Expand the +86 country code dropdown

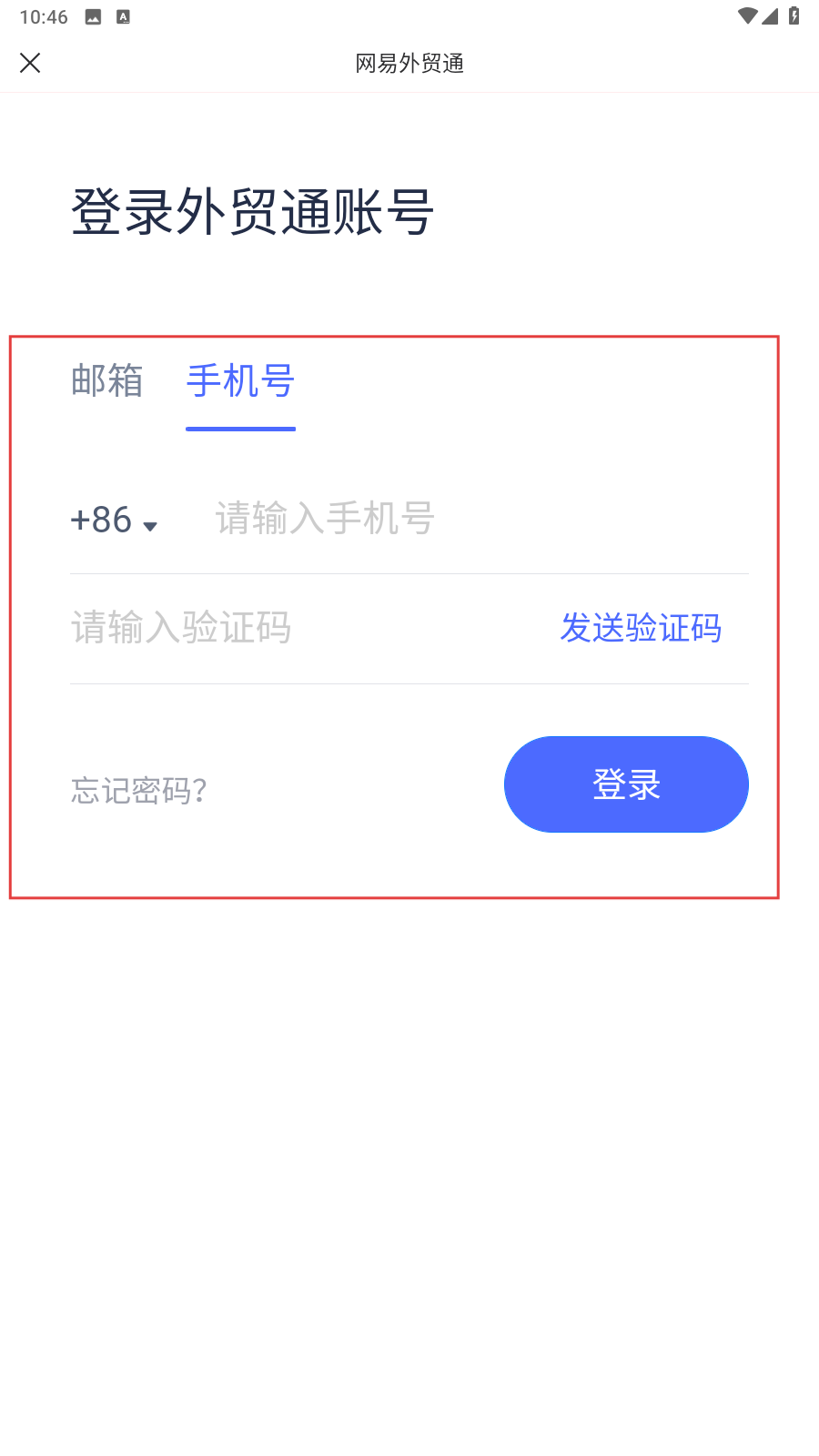coord(114,520)
